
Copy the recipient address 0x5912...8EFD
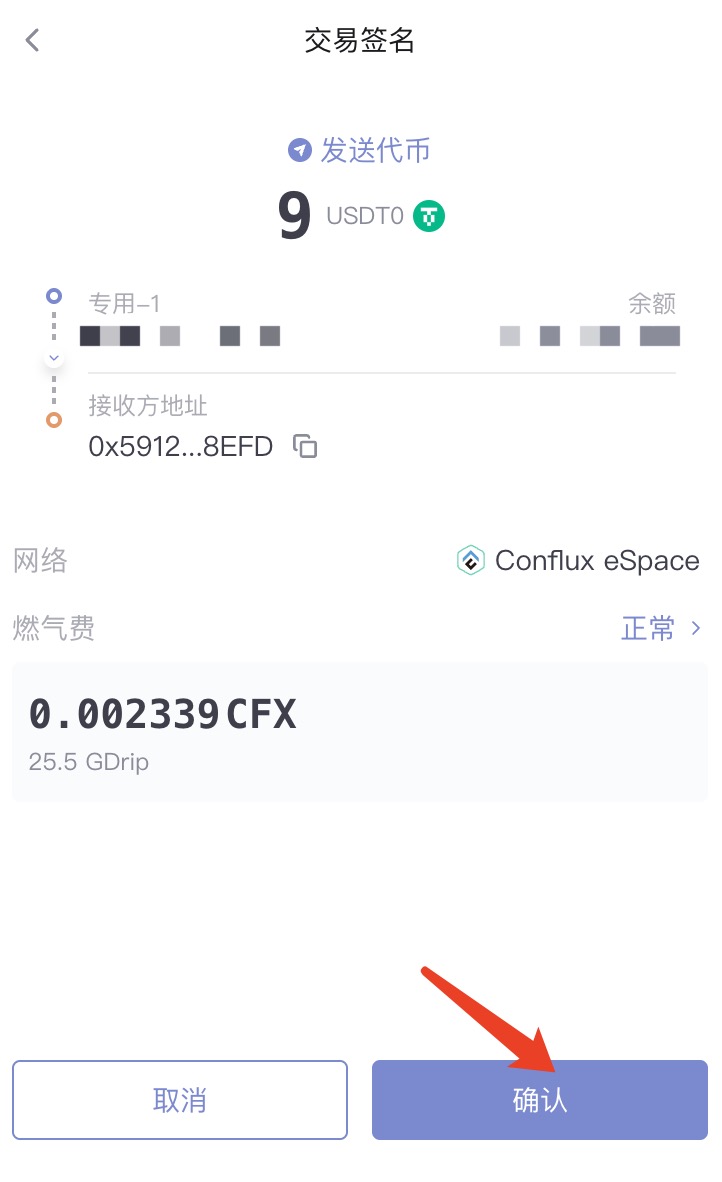(x=305, y=446)
